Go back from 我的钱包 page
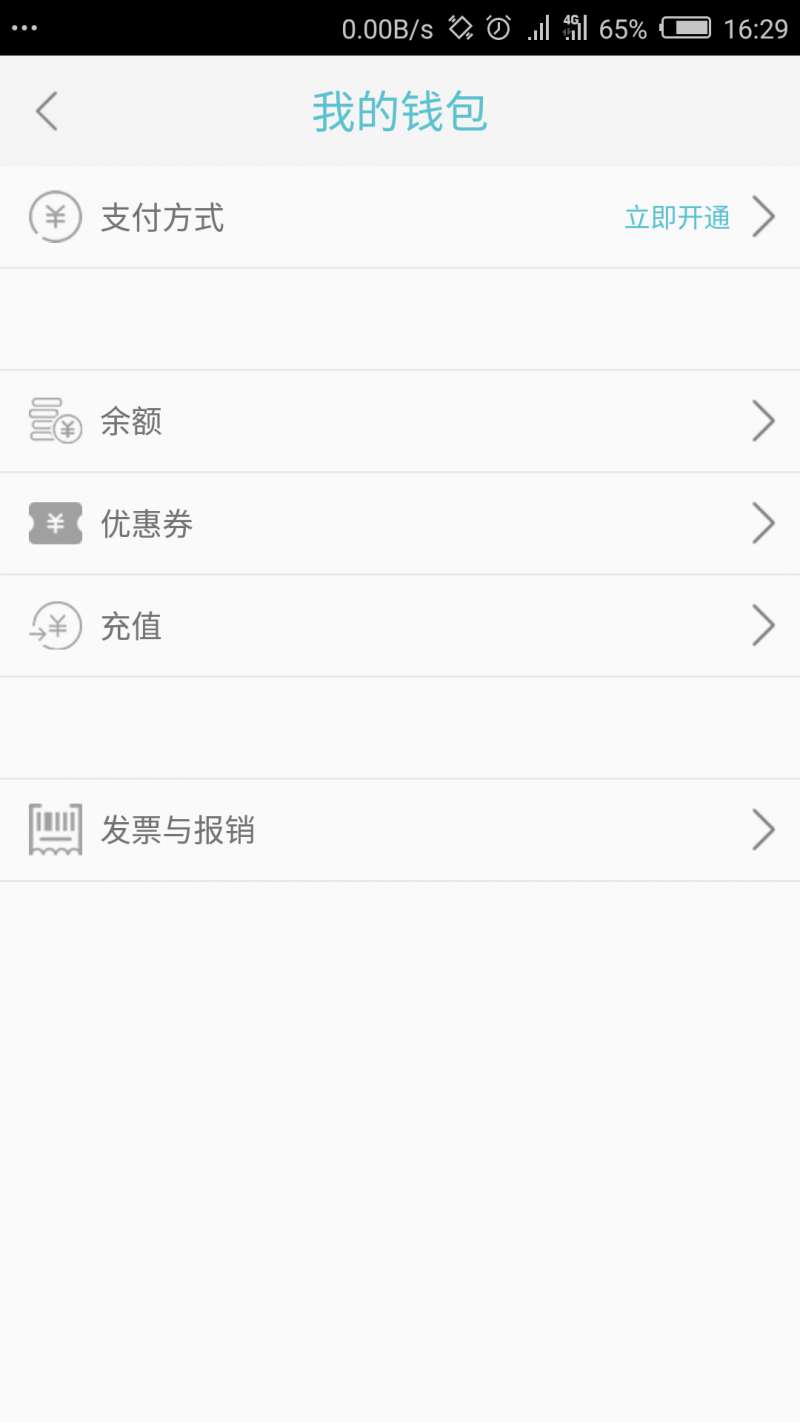 coord(47,111)
